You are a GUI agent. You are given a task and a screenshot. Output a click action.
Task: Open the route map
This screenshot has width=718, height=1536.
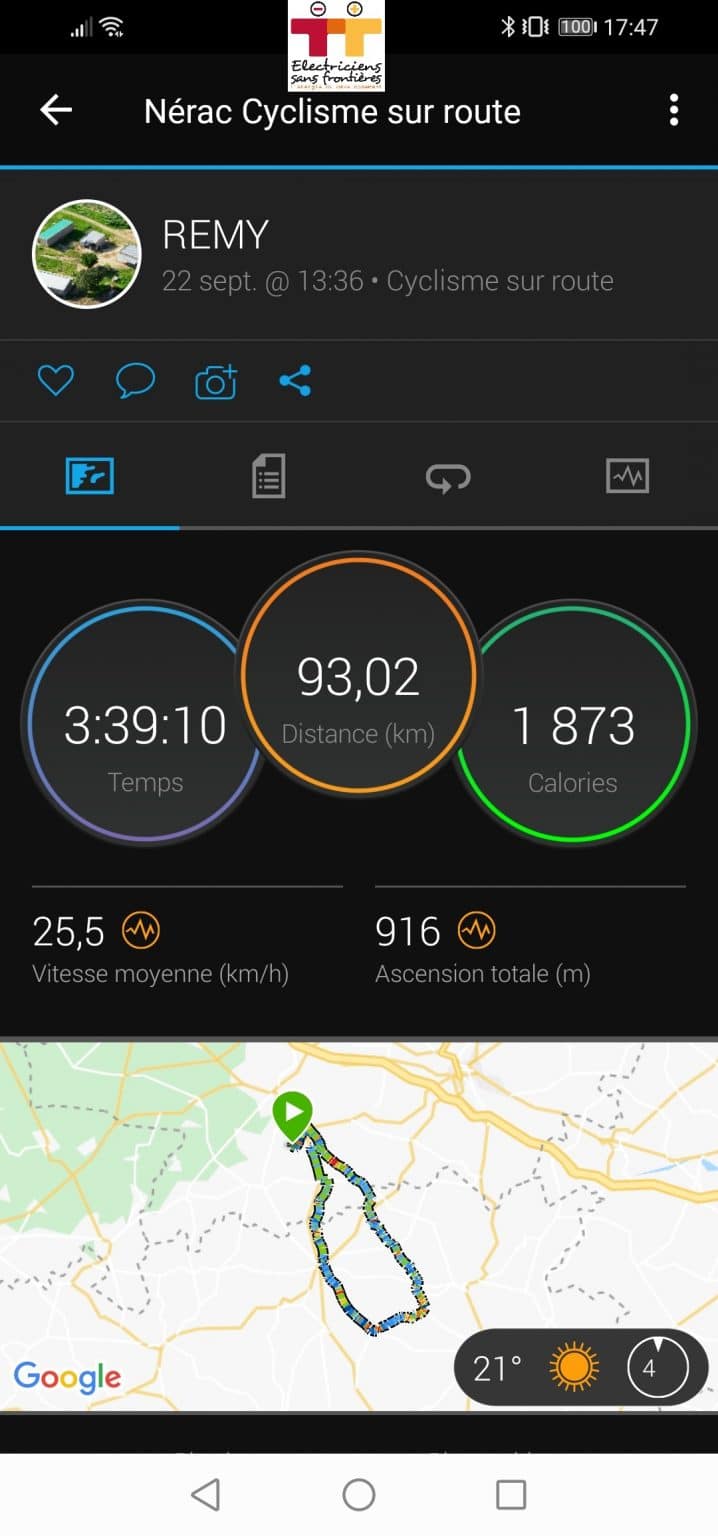click(x=359, y=1226)
